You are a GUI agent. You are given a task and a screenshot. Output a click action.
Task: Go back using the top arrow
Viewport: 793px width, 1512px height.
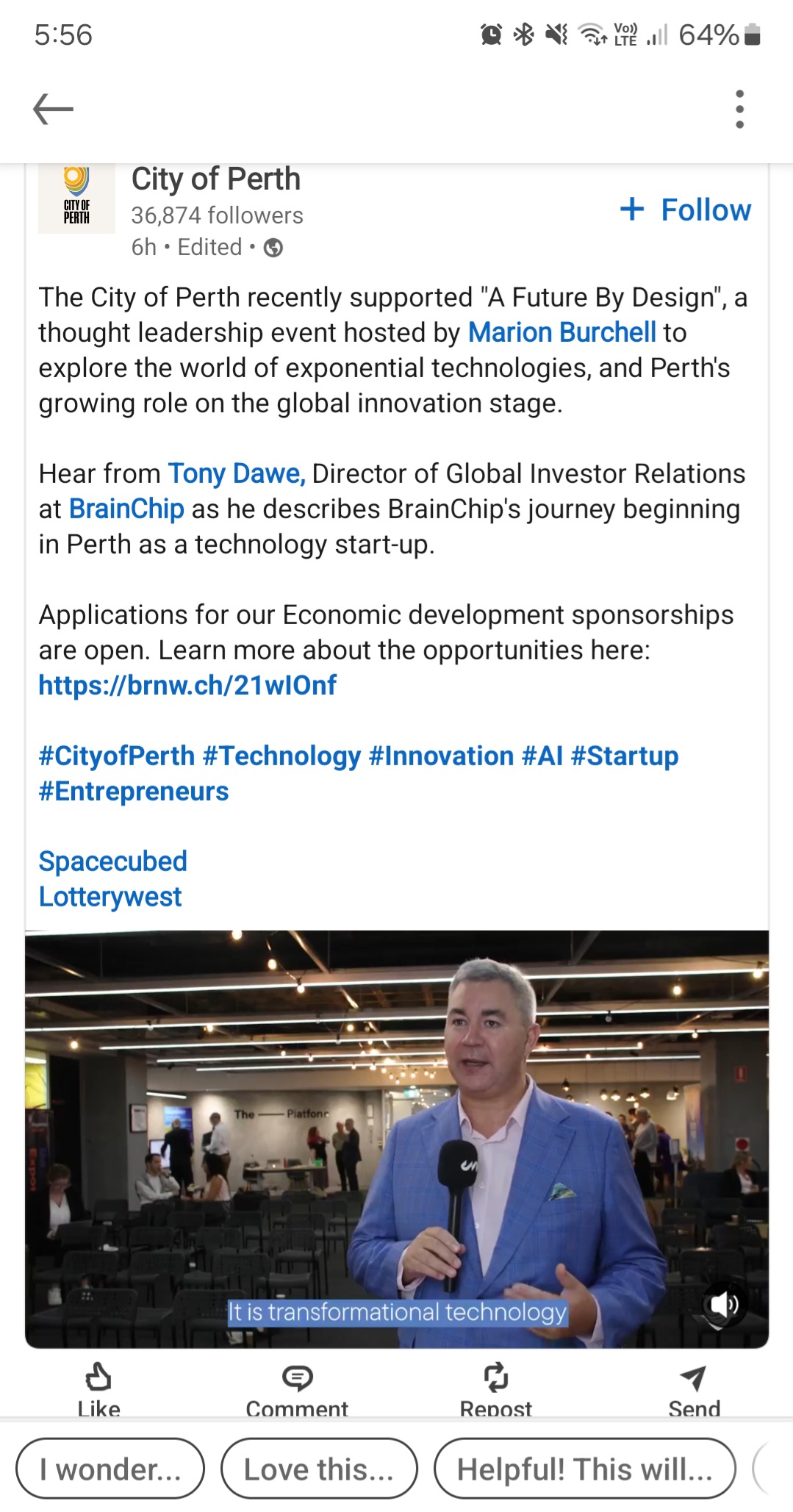click(x=53, y=109)
